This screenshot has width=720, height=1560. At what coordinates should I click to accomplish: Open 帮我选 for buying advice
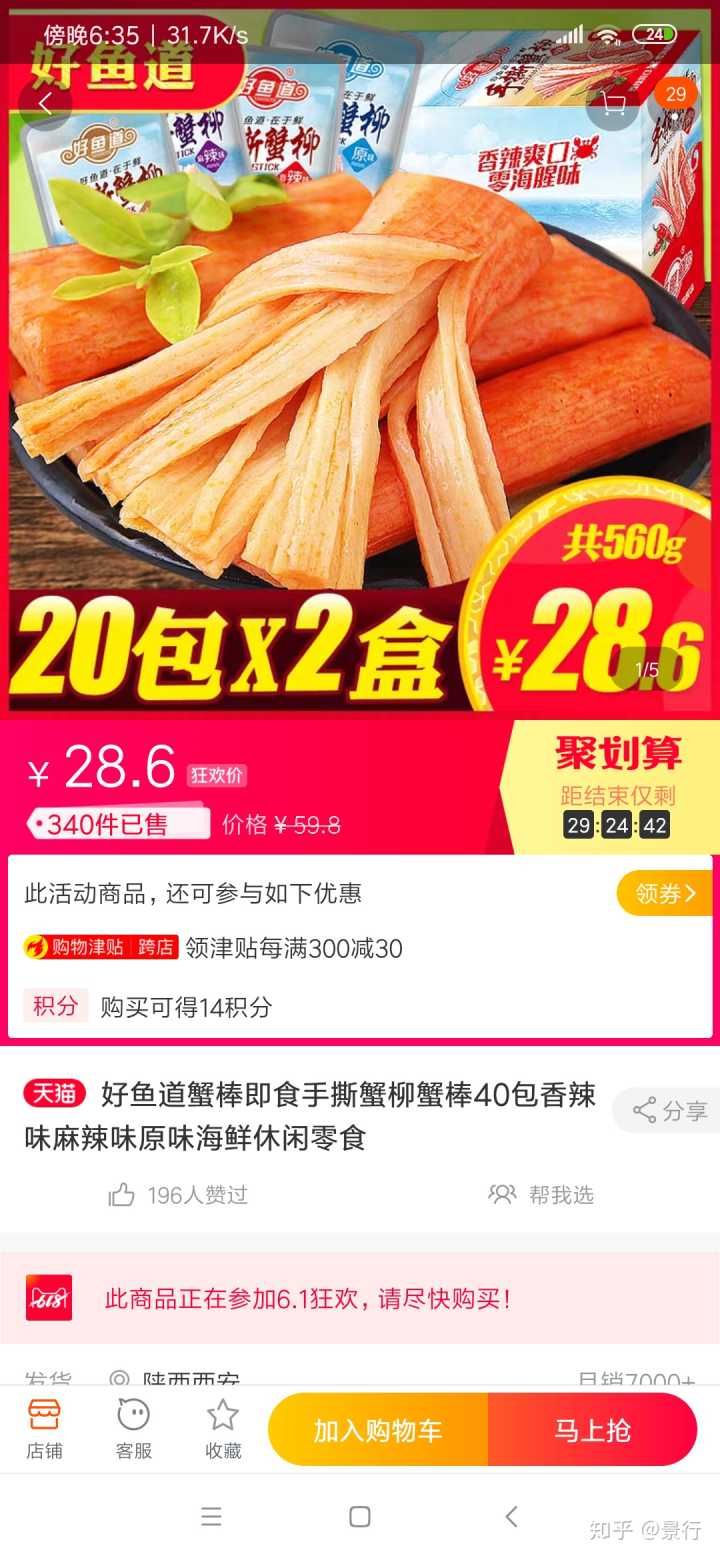[541, 1195]
